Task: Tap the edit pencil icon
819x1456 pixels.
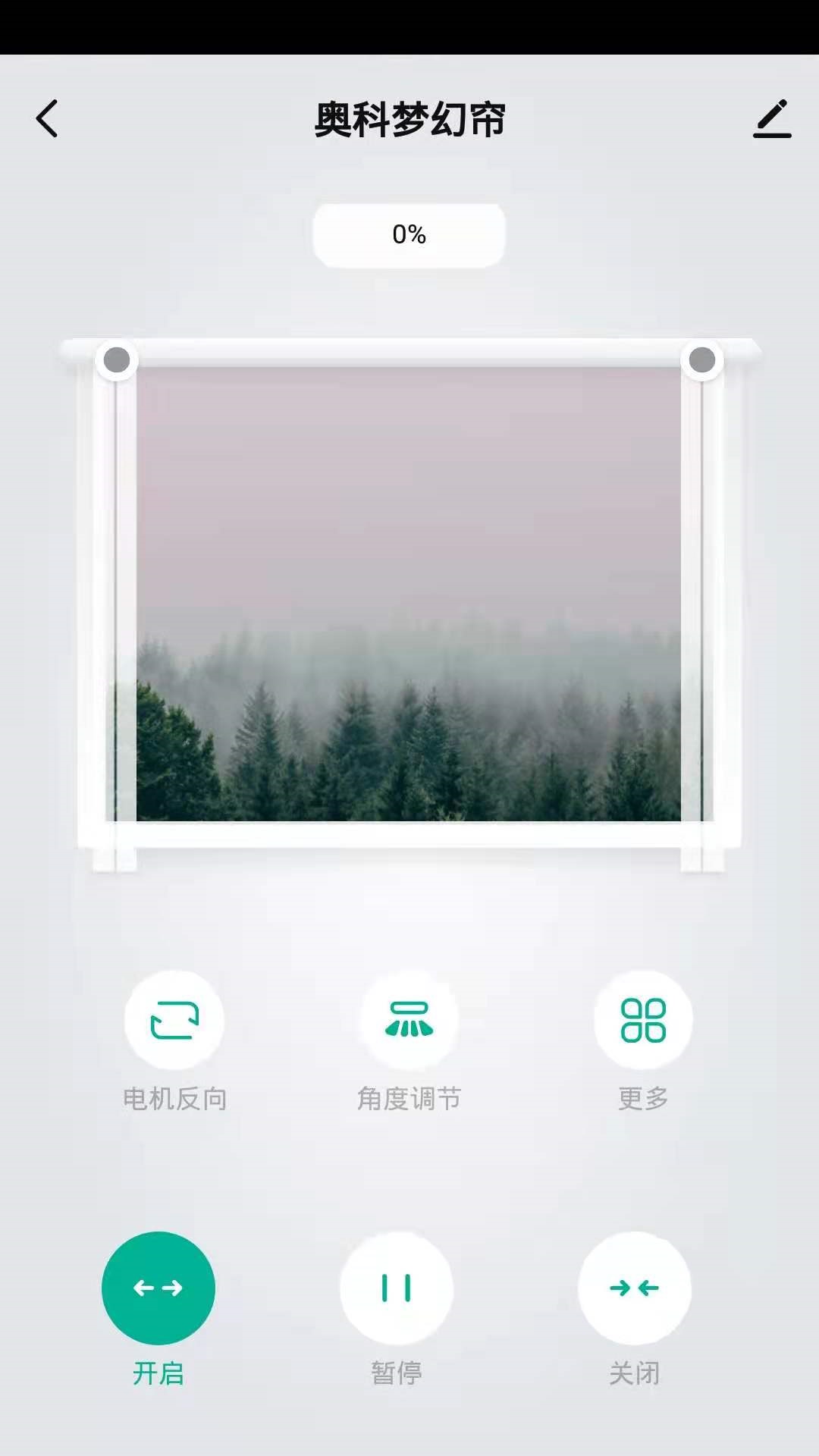Action: coord(772,119)
